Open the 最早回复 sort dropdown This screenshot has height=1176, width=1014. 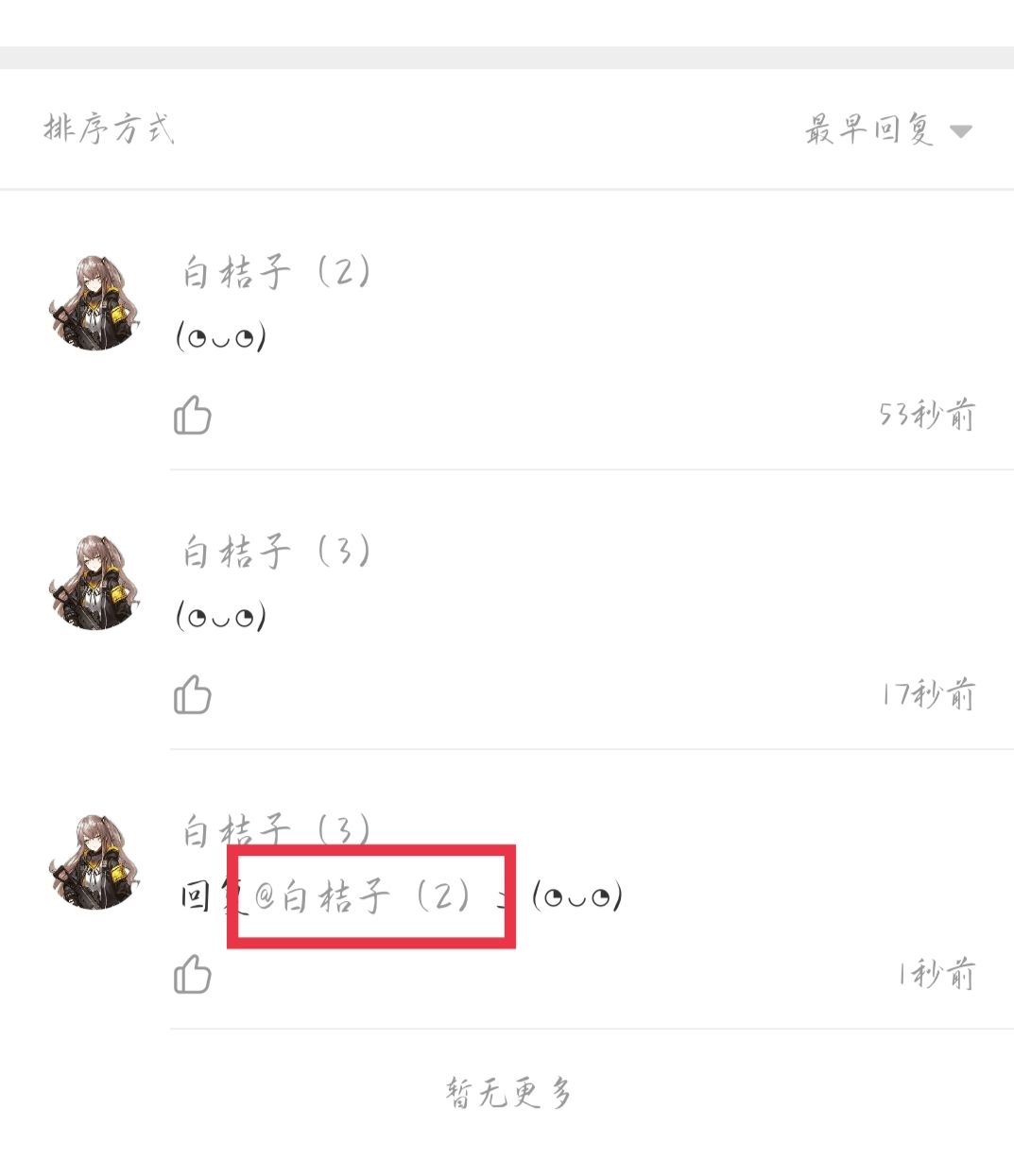click(868, 132)
